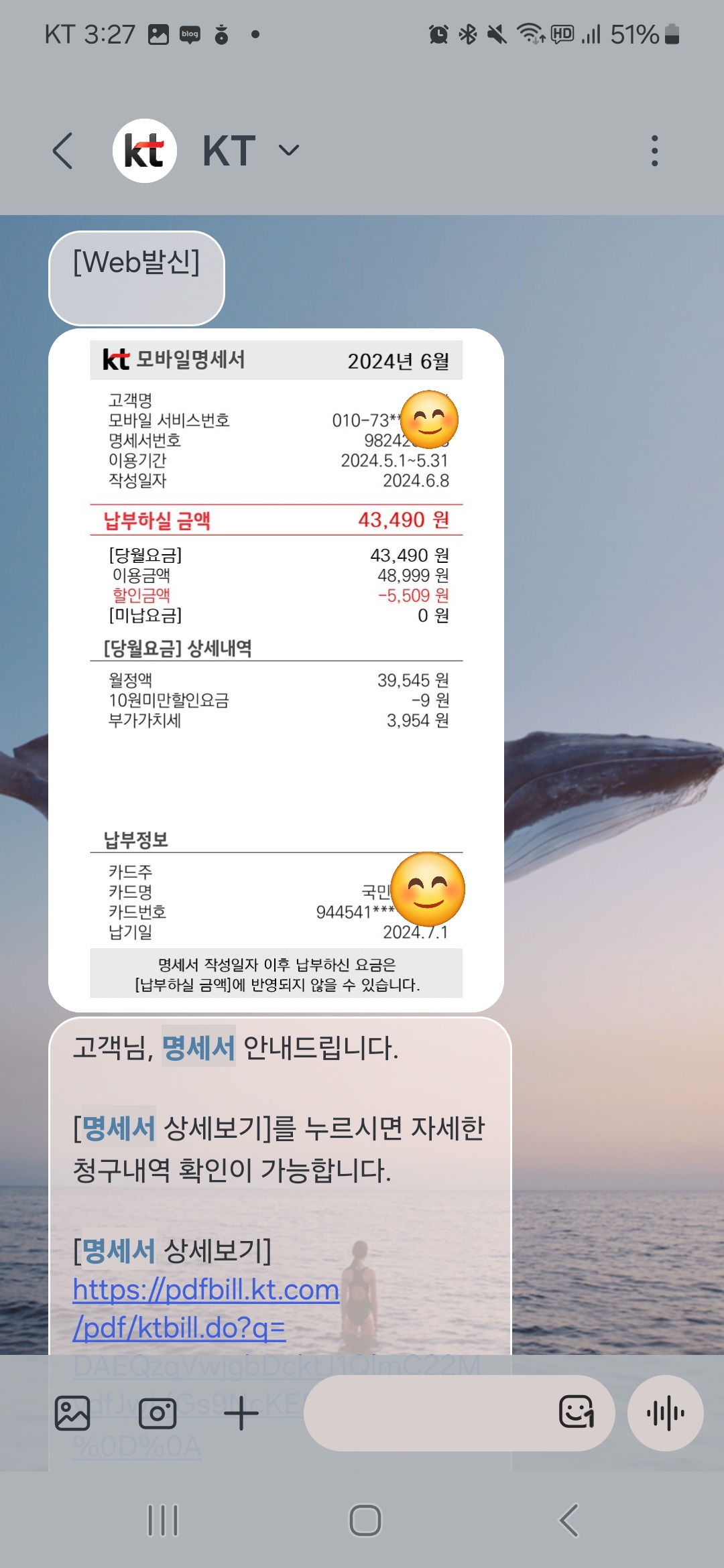
Task: Go back to the conversation list
Action: pyautogui.click(x=63, y=151)
